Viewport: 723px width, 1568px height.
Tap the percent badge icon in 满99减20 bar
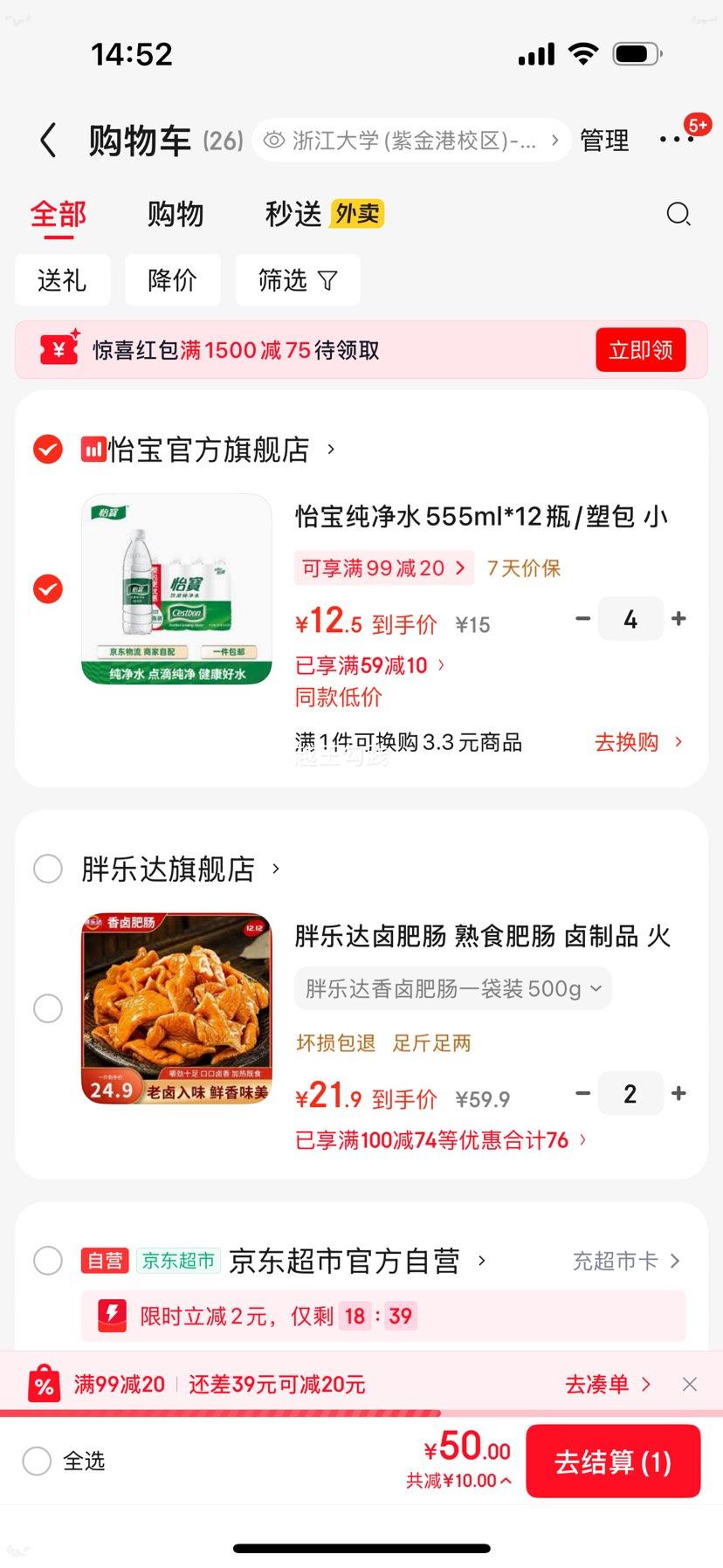coord(41,1384)
